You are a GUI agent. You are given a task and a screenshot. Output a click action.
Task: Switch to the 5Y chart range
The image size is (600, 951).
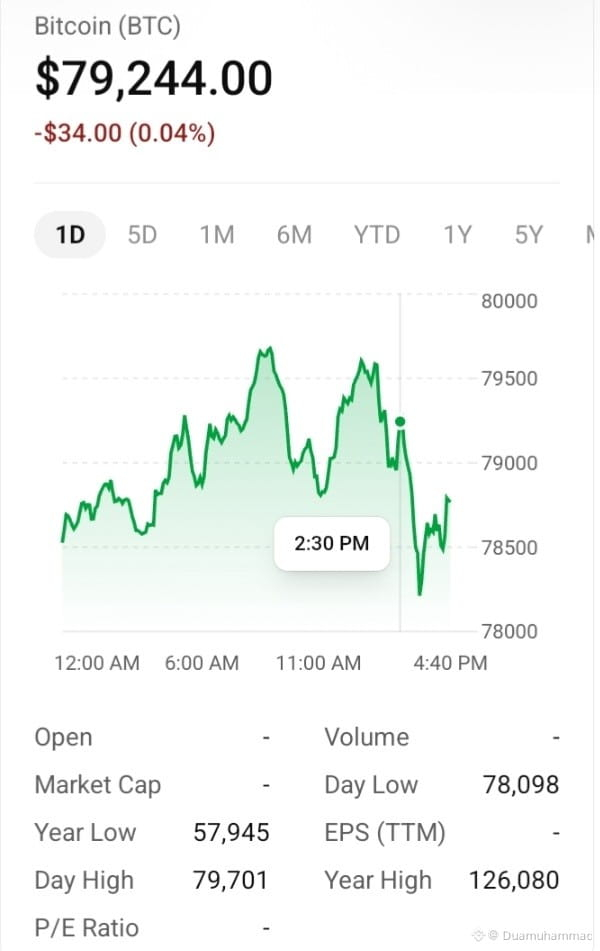point(529,235)
